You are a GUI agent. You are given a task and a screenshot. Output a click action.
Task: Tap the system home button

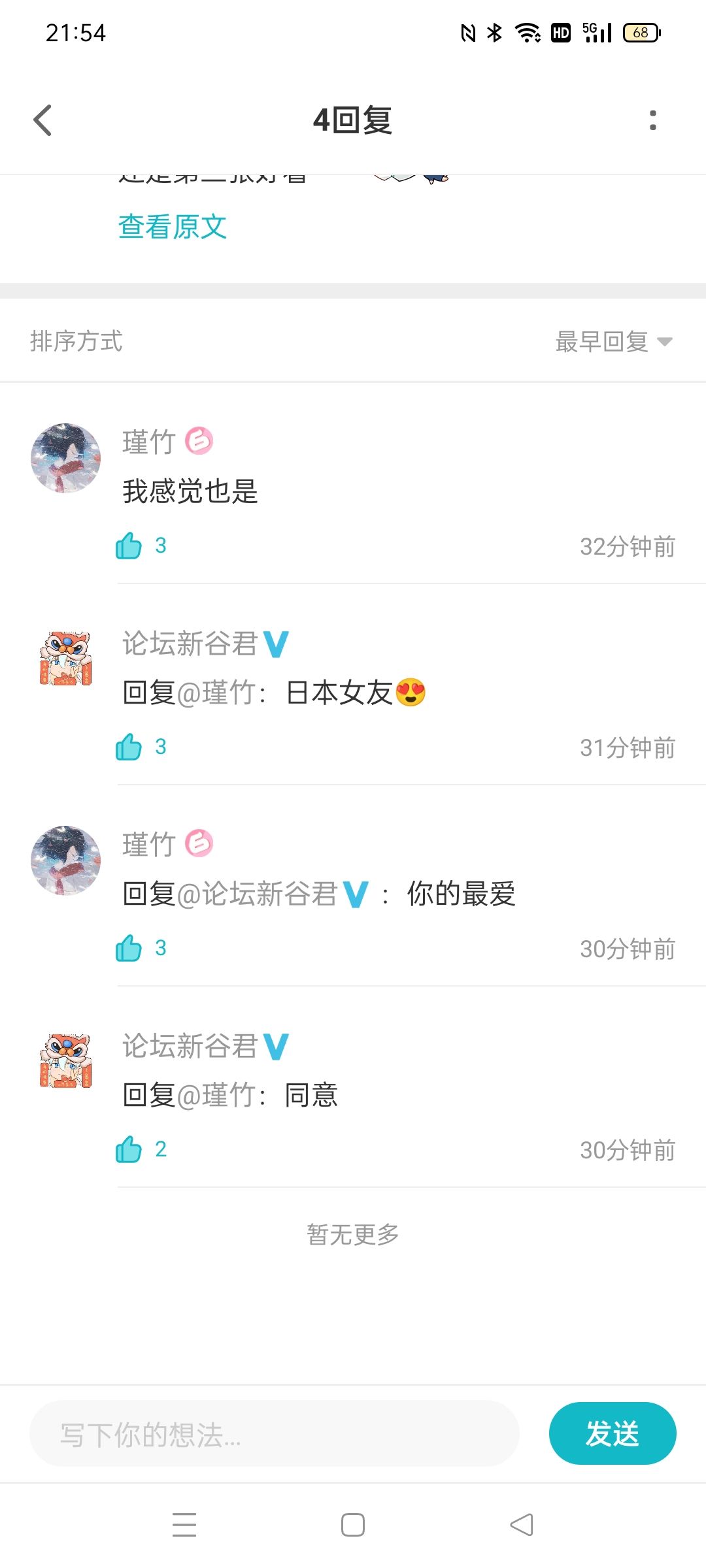pyautogui.click(x=353, y=1525)
